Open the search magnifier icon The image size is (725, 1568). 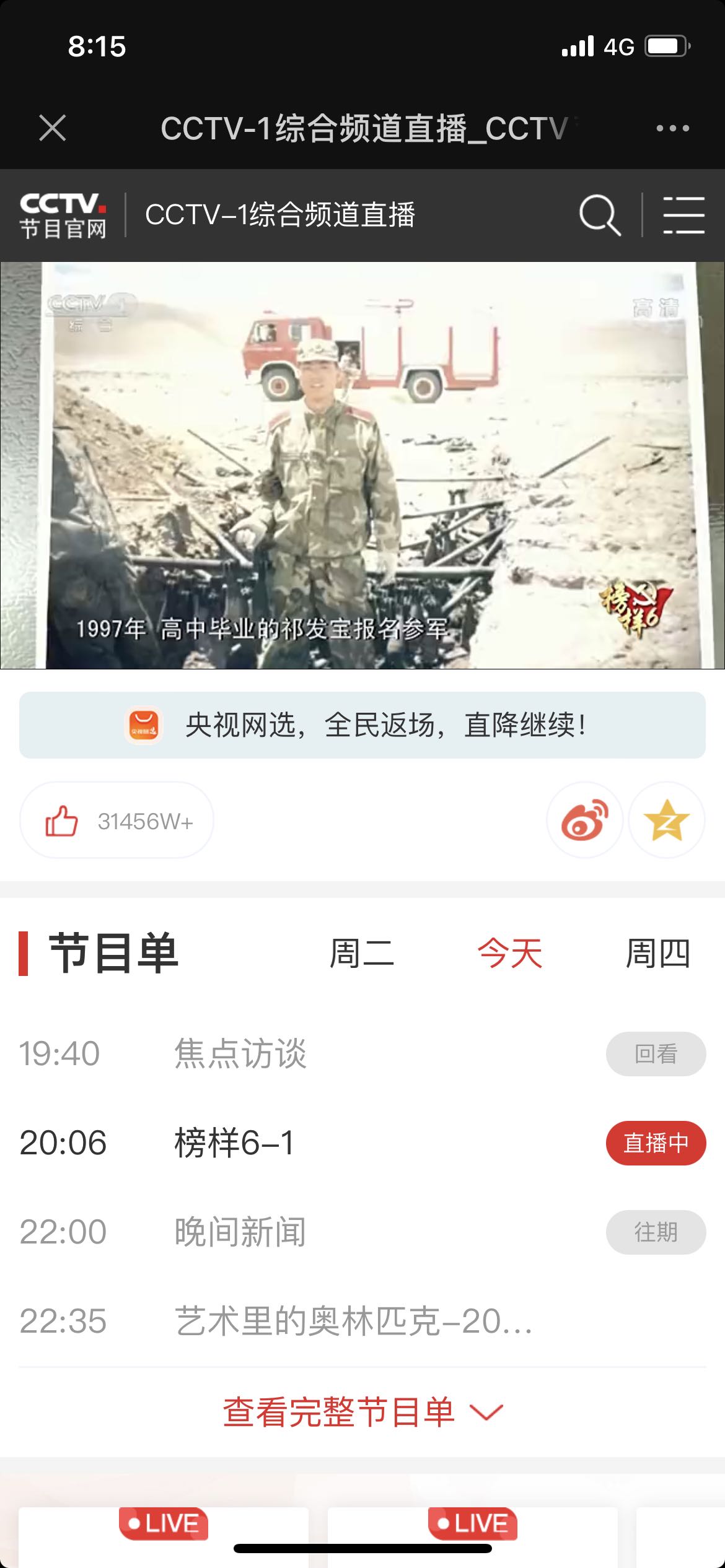[x=599, y=215]
